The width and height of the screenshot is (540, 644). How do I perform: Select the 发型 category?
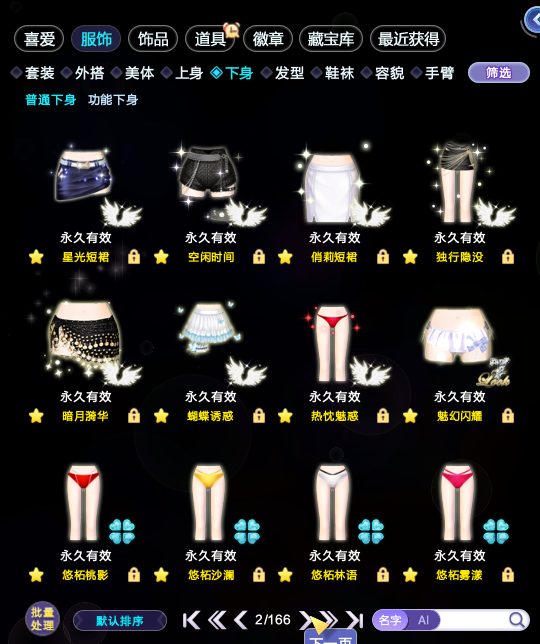(283, 73)
